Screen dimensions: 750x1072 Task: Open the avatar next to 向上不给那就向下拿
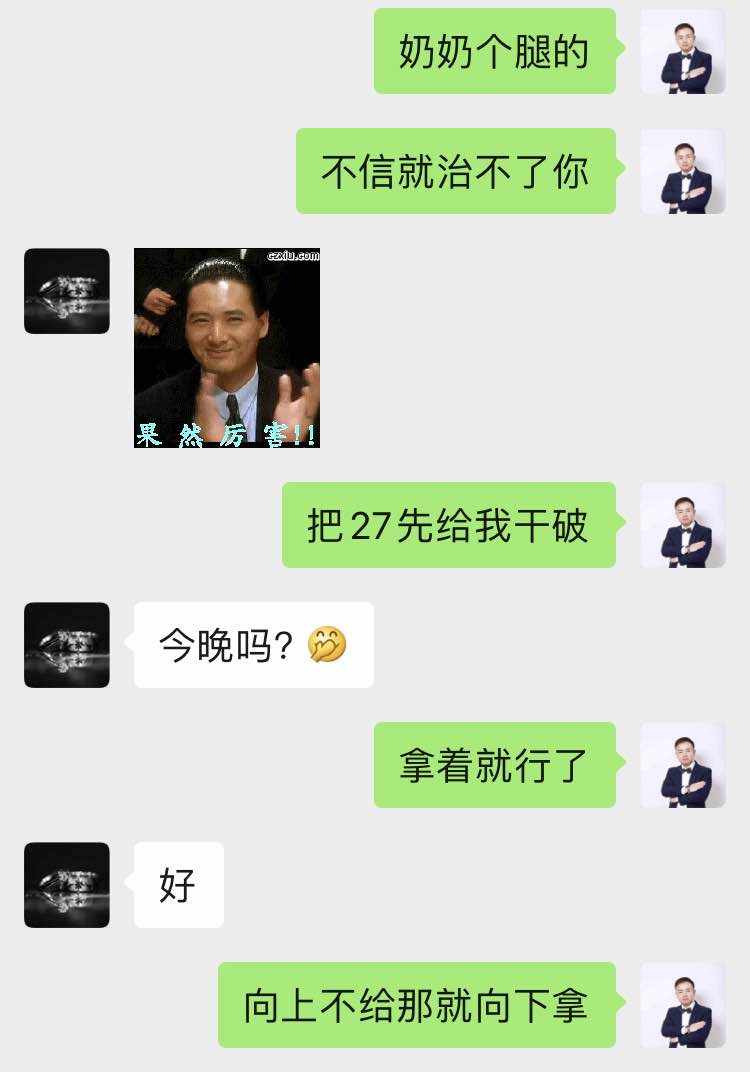(x=682, y=1005)
